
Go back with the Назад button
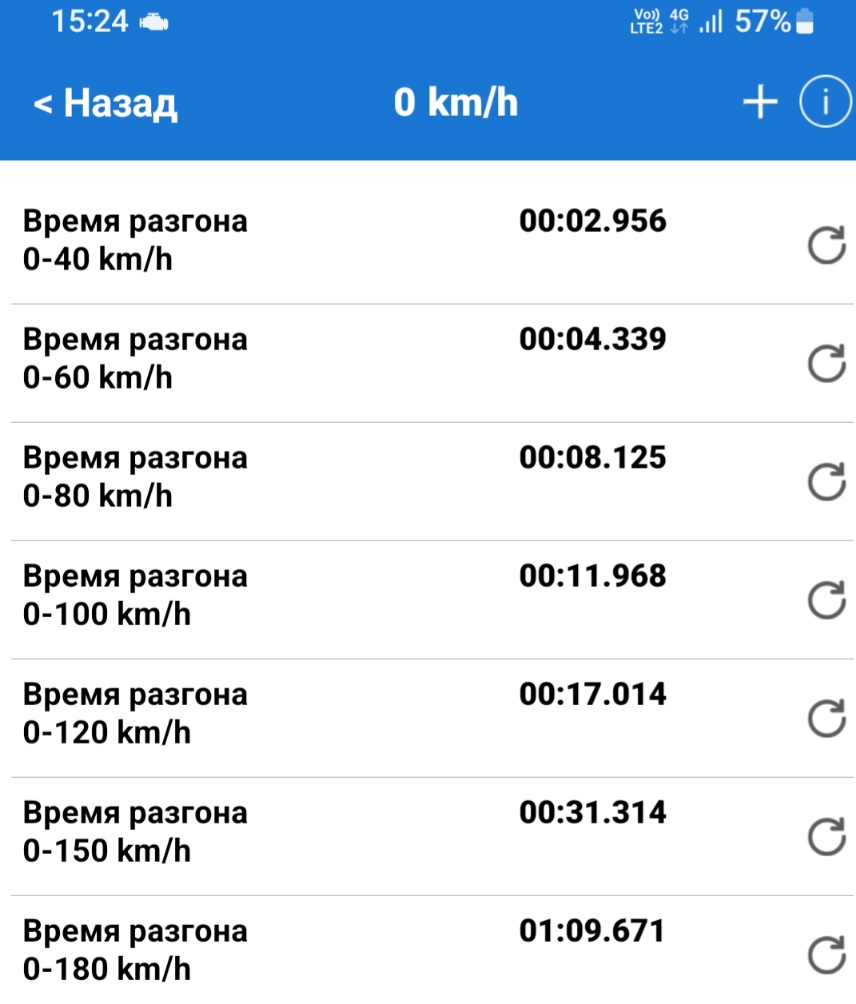tap(106, 103)
